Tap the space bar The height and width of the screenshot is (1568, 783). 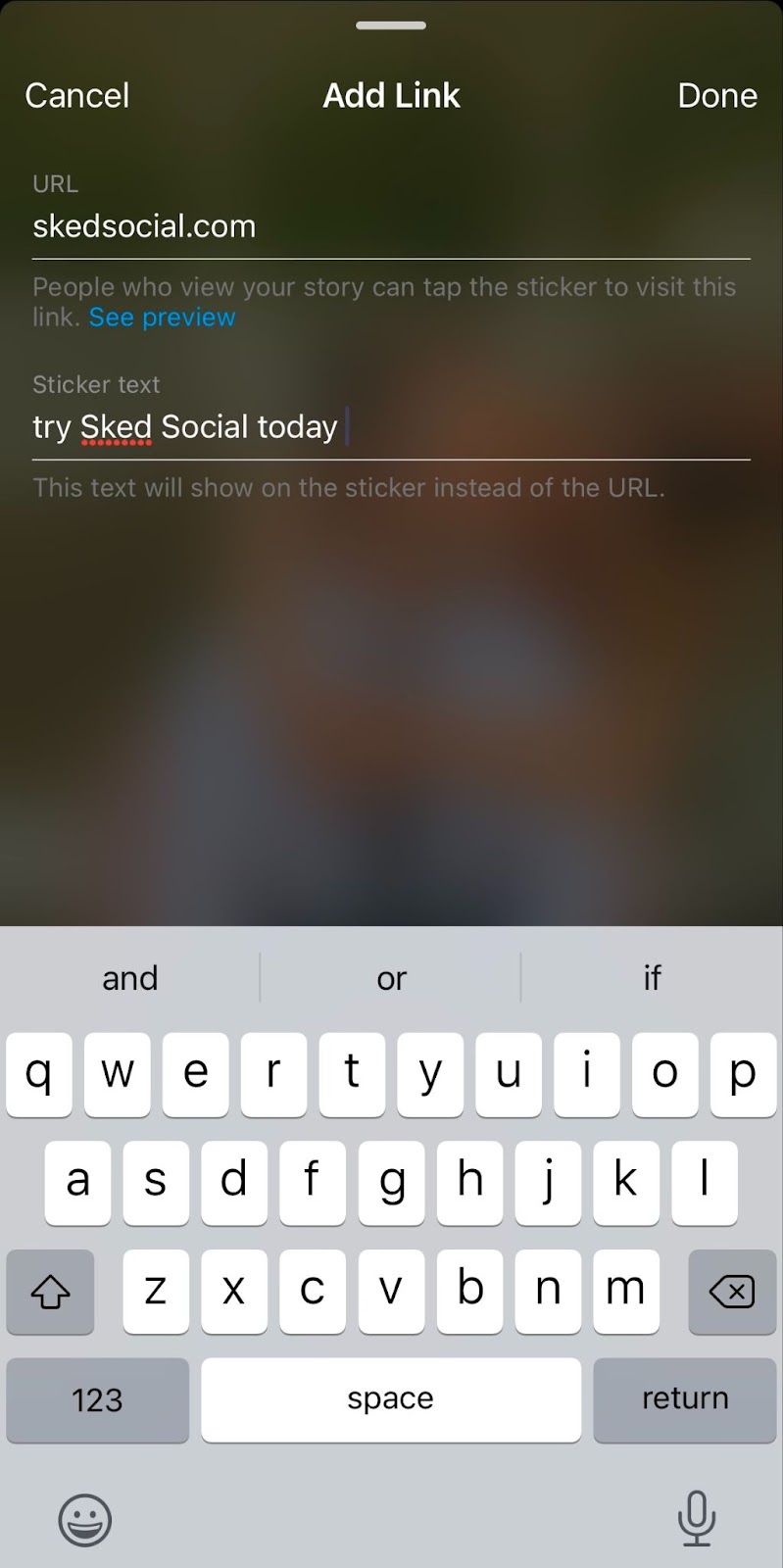point(391,1399)
